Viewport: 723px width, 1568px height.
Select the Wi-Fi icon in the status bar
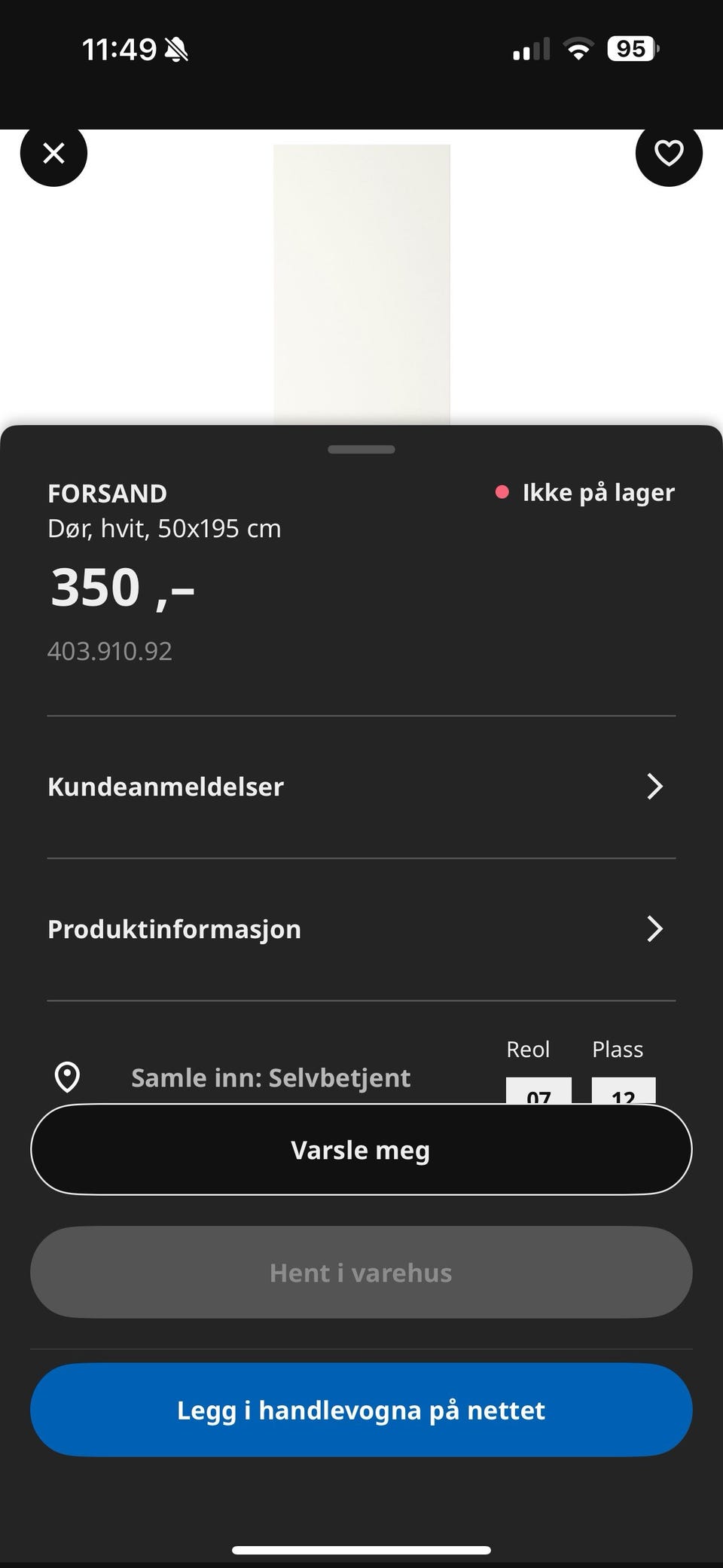(578, 48)
